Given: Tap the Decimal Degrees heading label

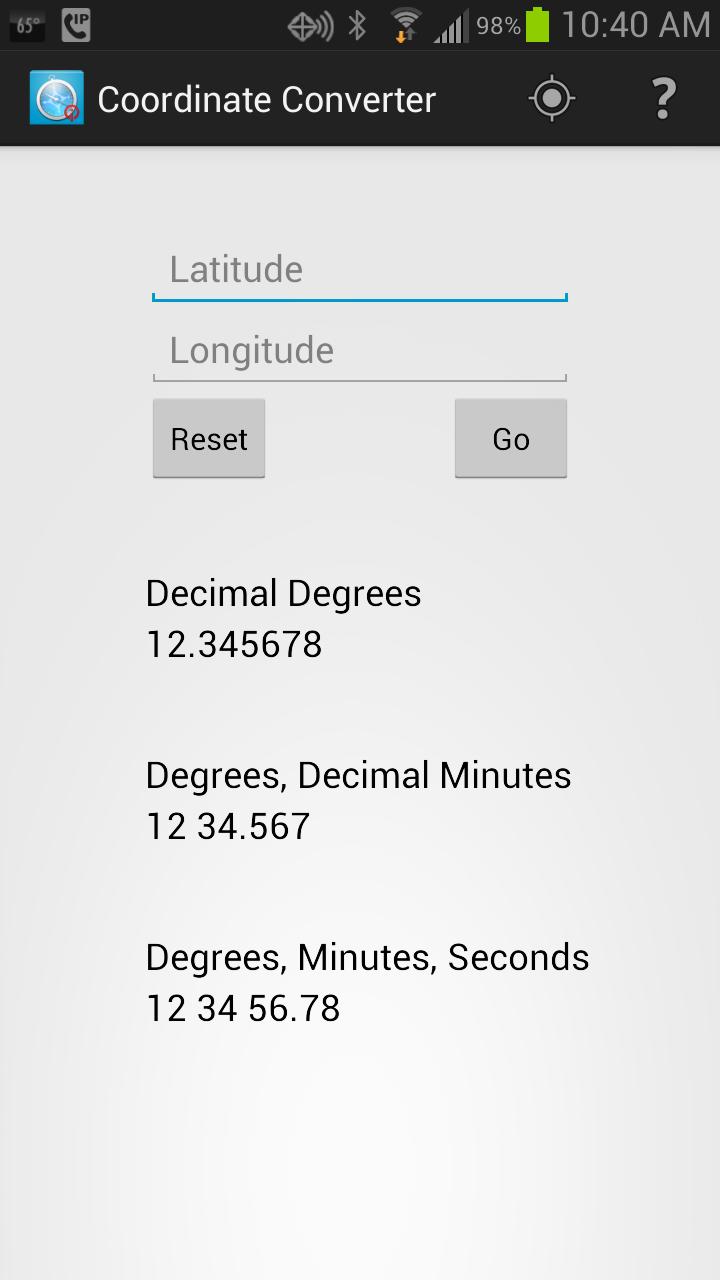Looking at the screenshot, I should tap(283, 593).
